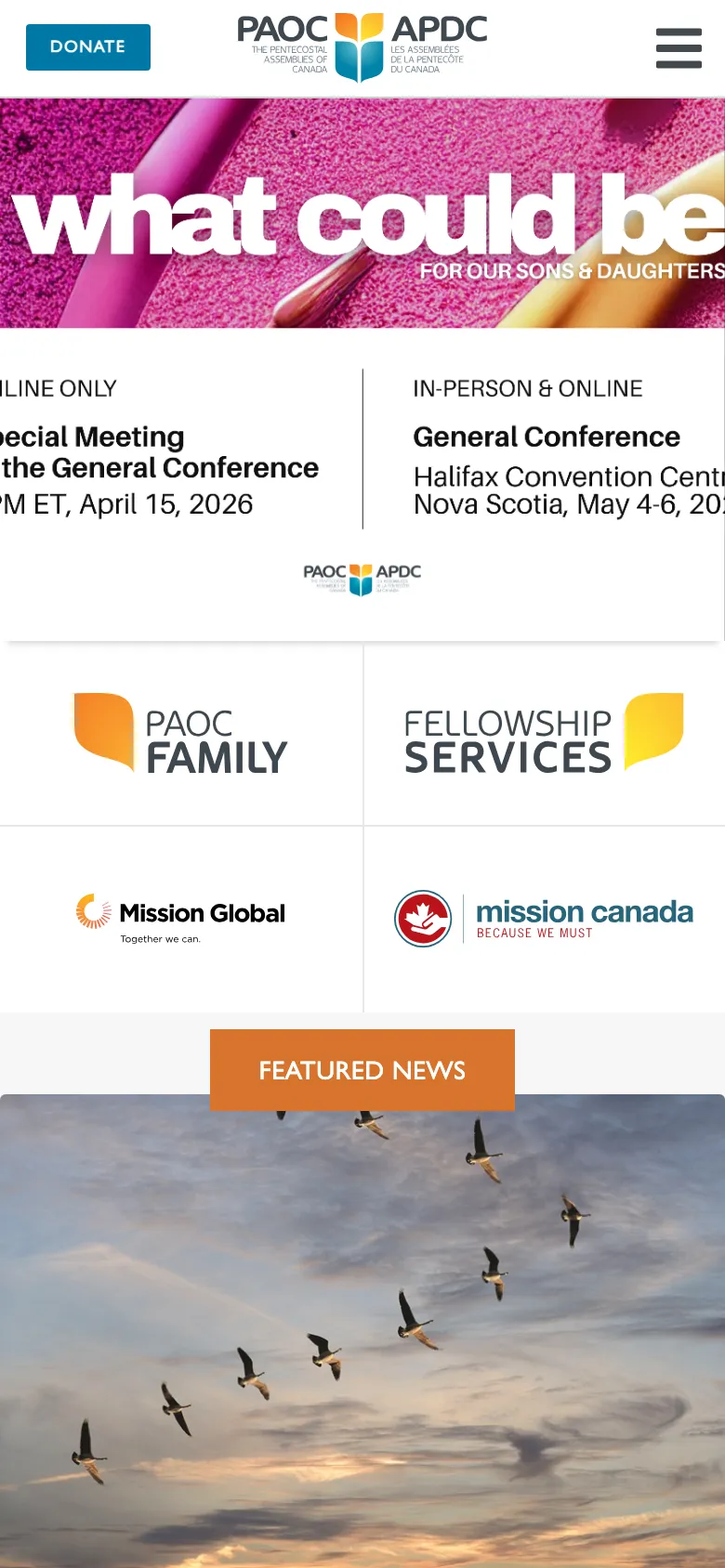Visit Mission Canada
This screenshot has width=725, height=1568.
point(544,919)
